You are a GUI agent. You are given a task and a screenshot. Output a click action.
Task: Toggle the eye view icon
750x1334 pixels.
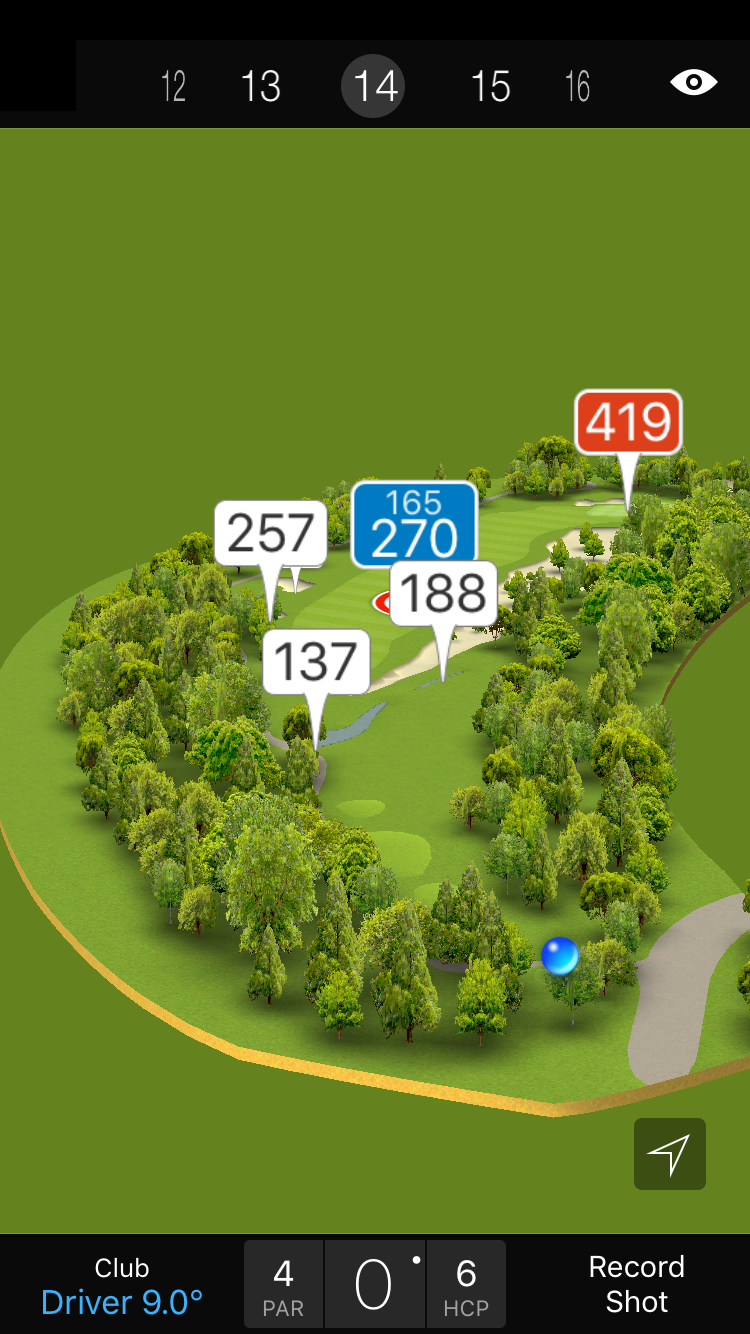[x=693, y=83]
